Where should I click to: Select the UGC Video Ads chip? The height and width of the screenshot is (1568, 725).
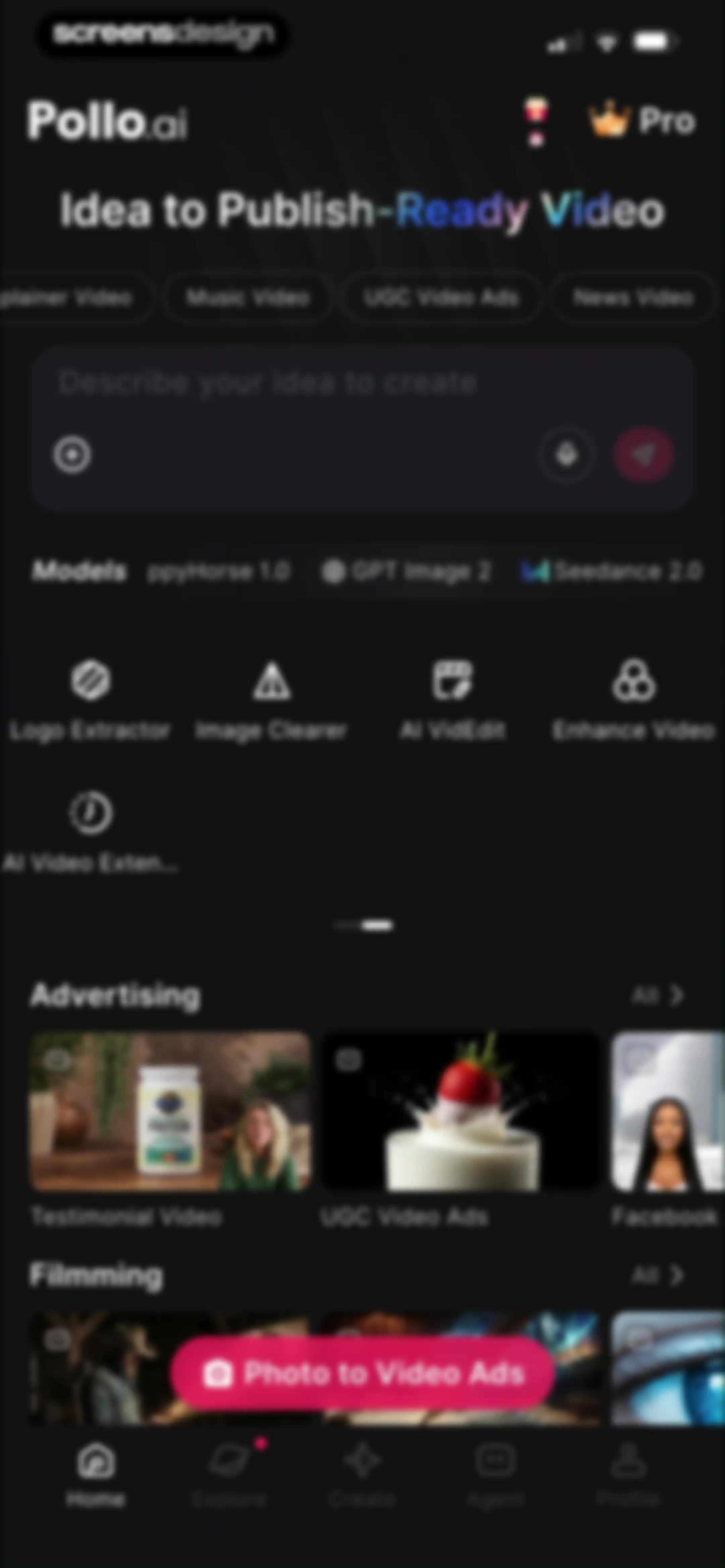tap(441, 298)
